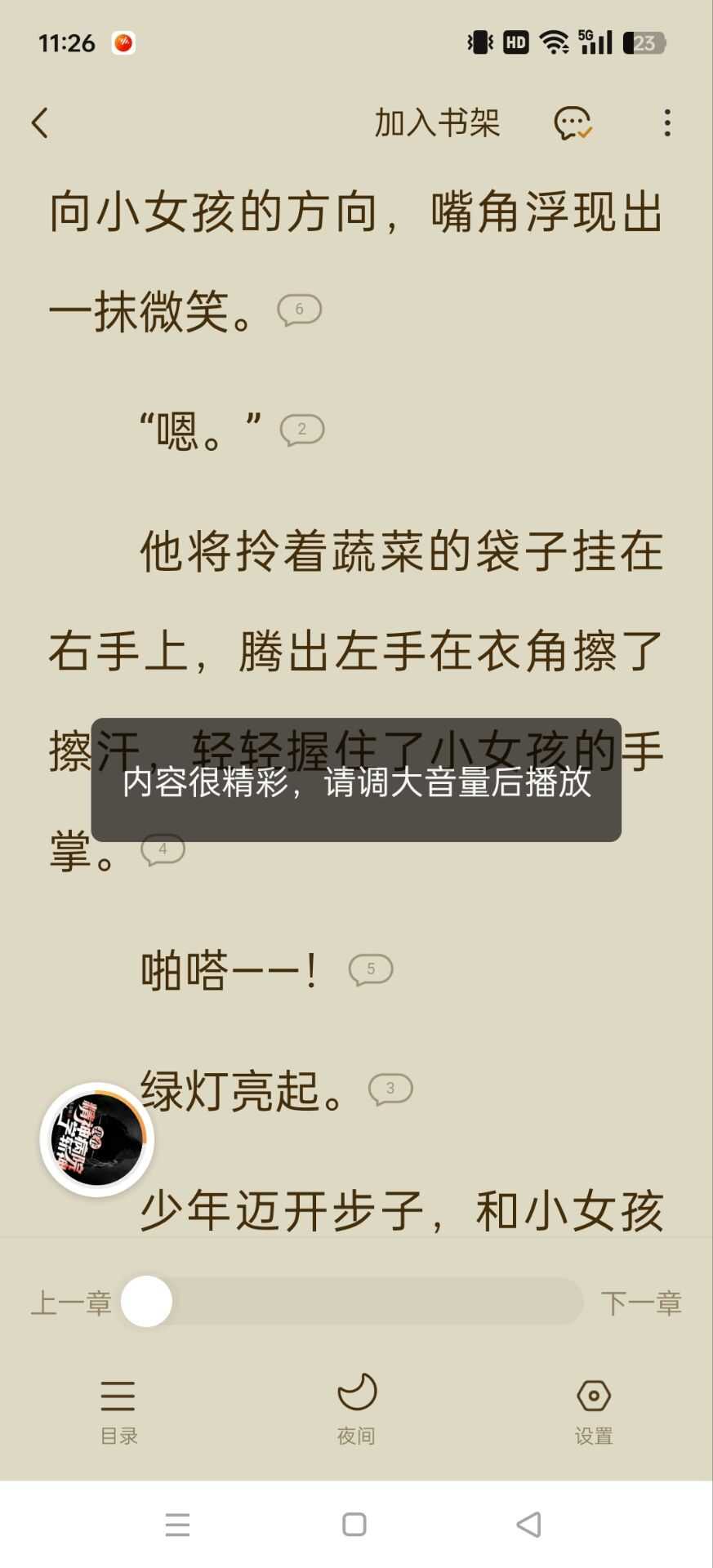View the 3 comments on 绿灯亮起 line
713x1568 pixels.
[x=390, y=1089]
